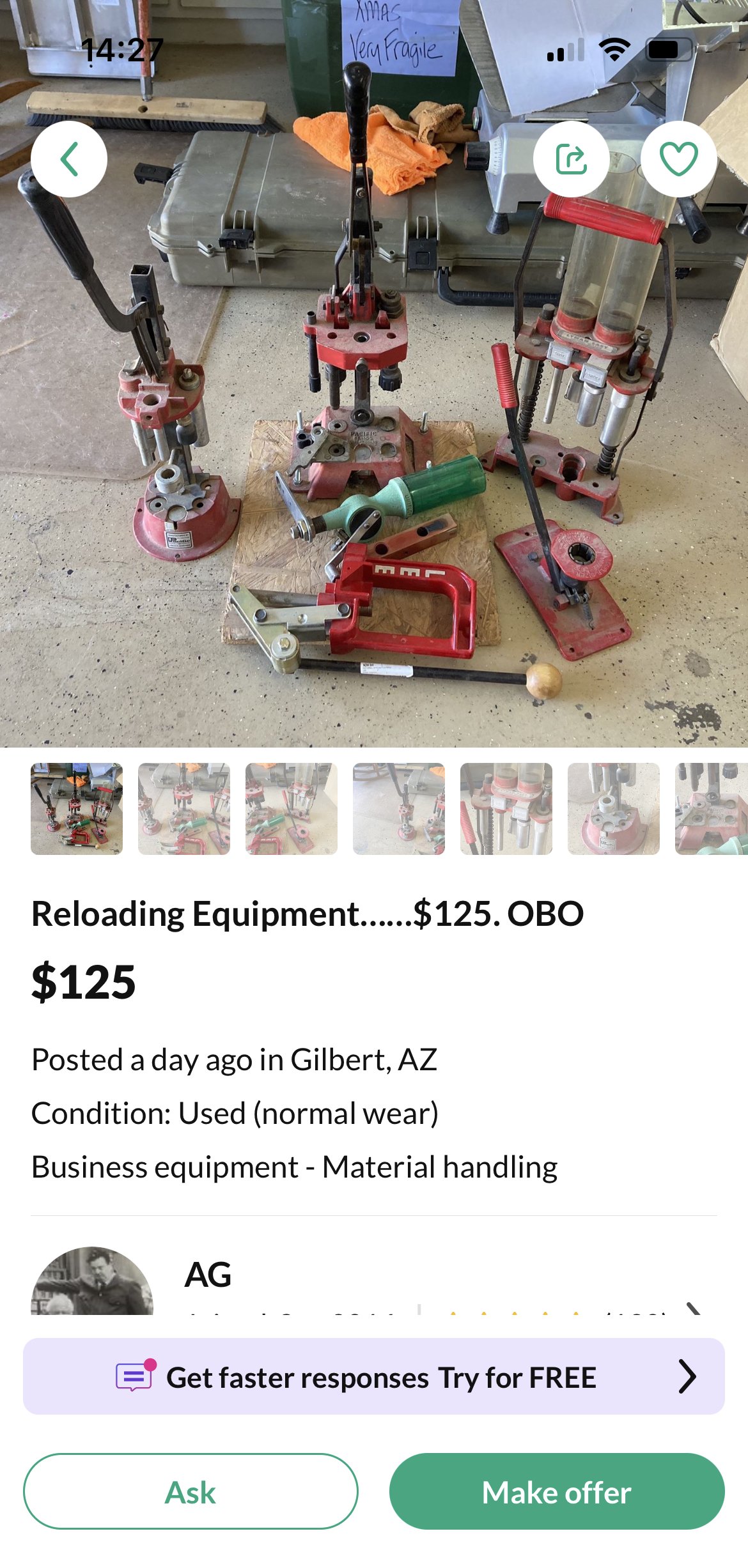Select the second photo thumbnail
This screenshot has height=1568, width=748.
click(184, 809)
